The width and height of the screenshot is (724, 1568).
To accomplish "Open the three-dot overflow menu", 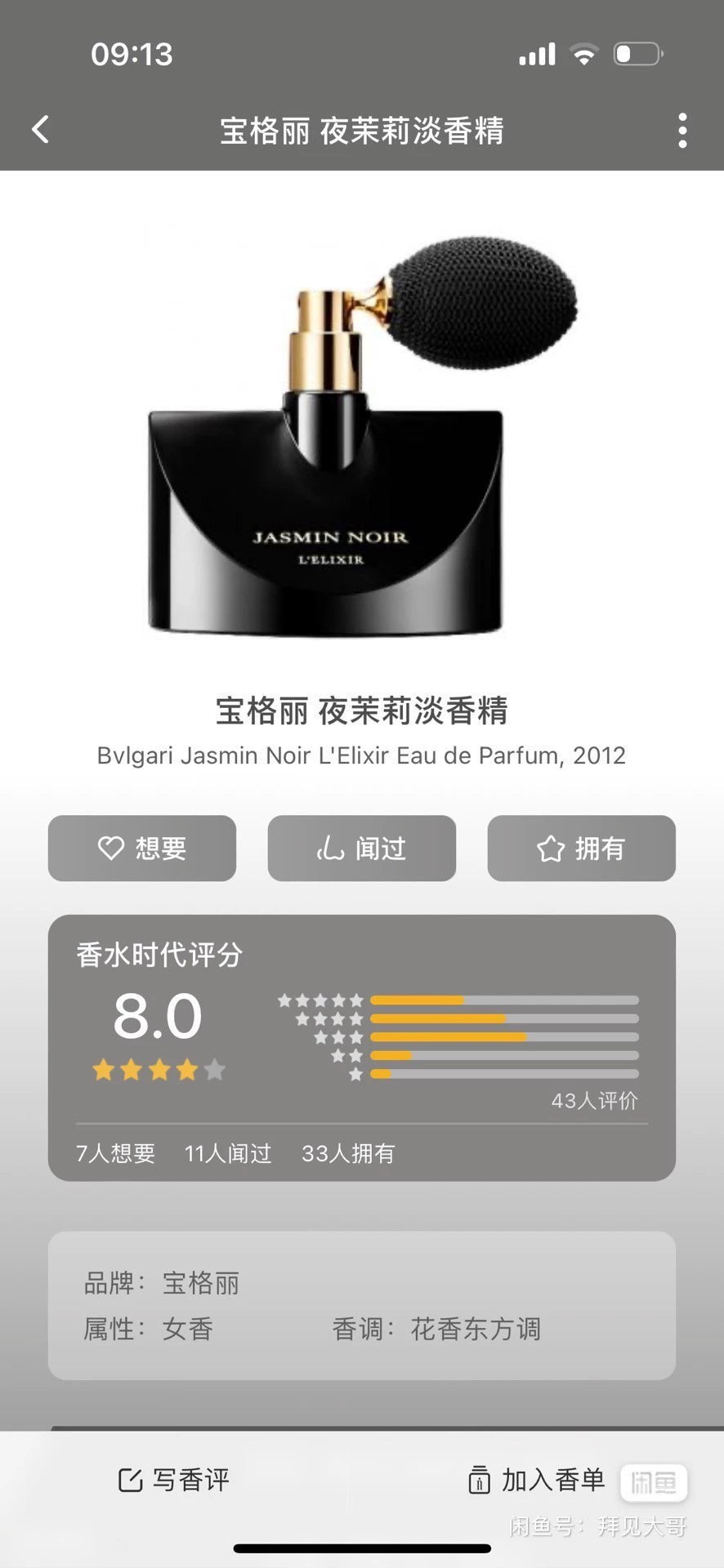I will [682, 131].
